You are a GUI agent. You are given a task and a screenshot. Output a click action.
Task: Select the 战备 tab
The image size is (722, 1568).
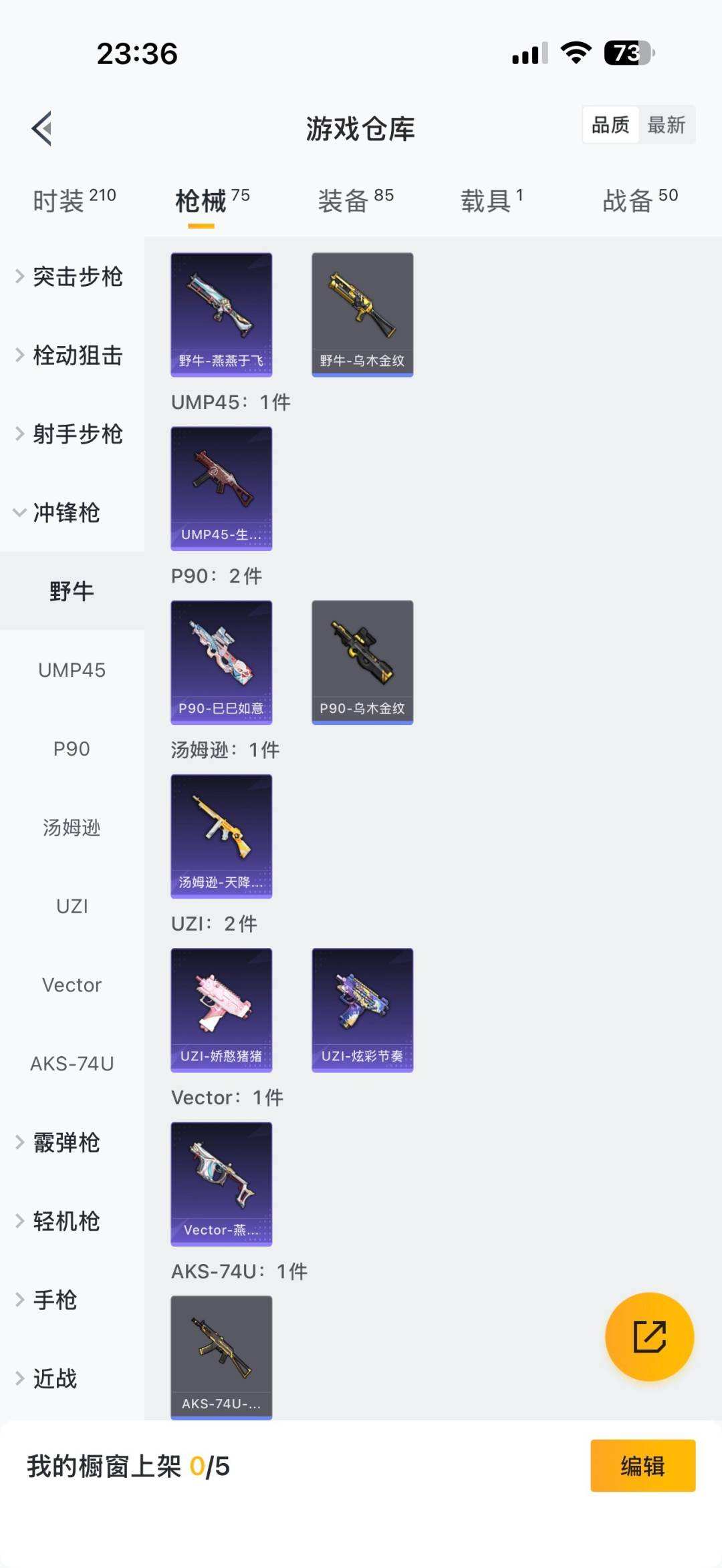[x=640, y=200]
